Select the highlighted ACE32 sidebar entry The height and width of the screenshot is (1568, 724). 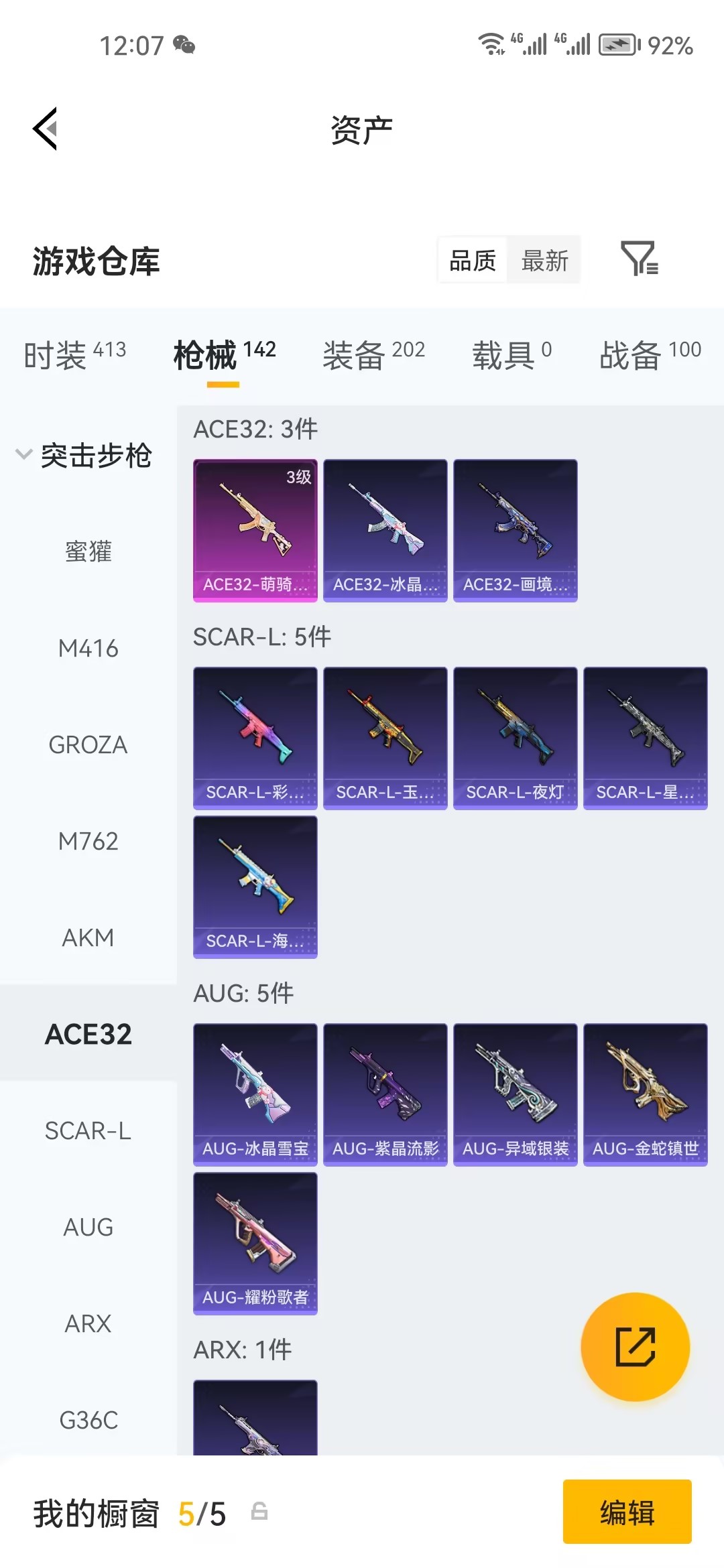tap(87, 1034)
